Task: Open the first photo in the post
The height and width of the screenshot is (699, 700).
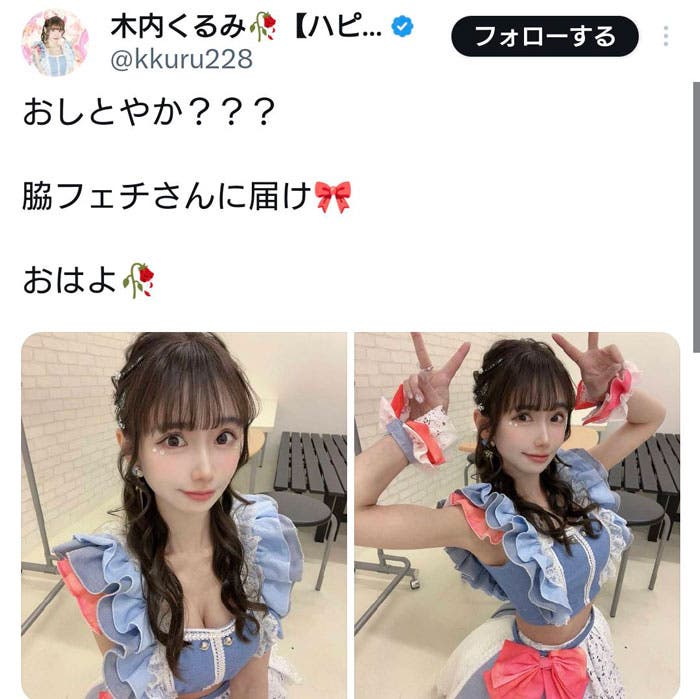Action: [183, 515]
